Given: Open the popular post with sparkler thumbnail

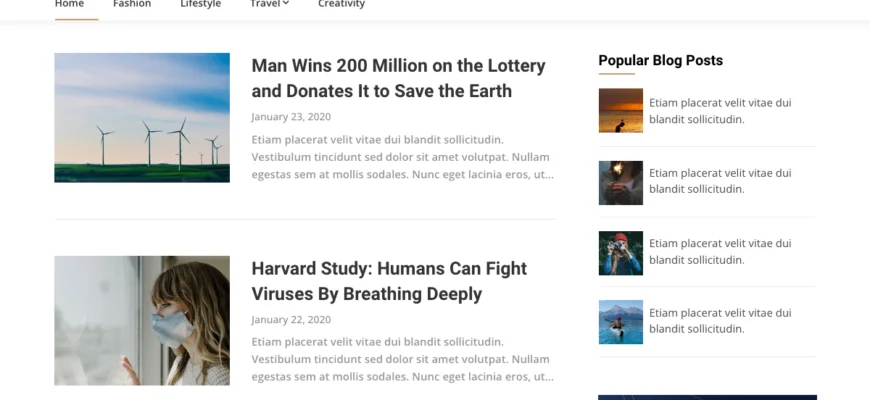Looking at the screenshot, I should click(620, 182).
